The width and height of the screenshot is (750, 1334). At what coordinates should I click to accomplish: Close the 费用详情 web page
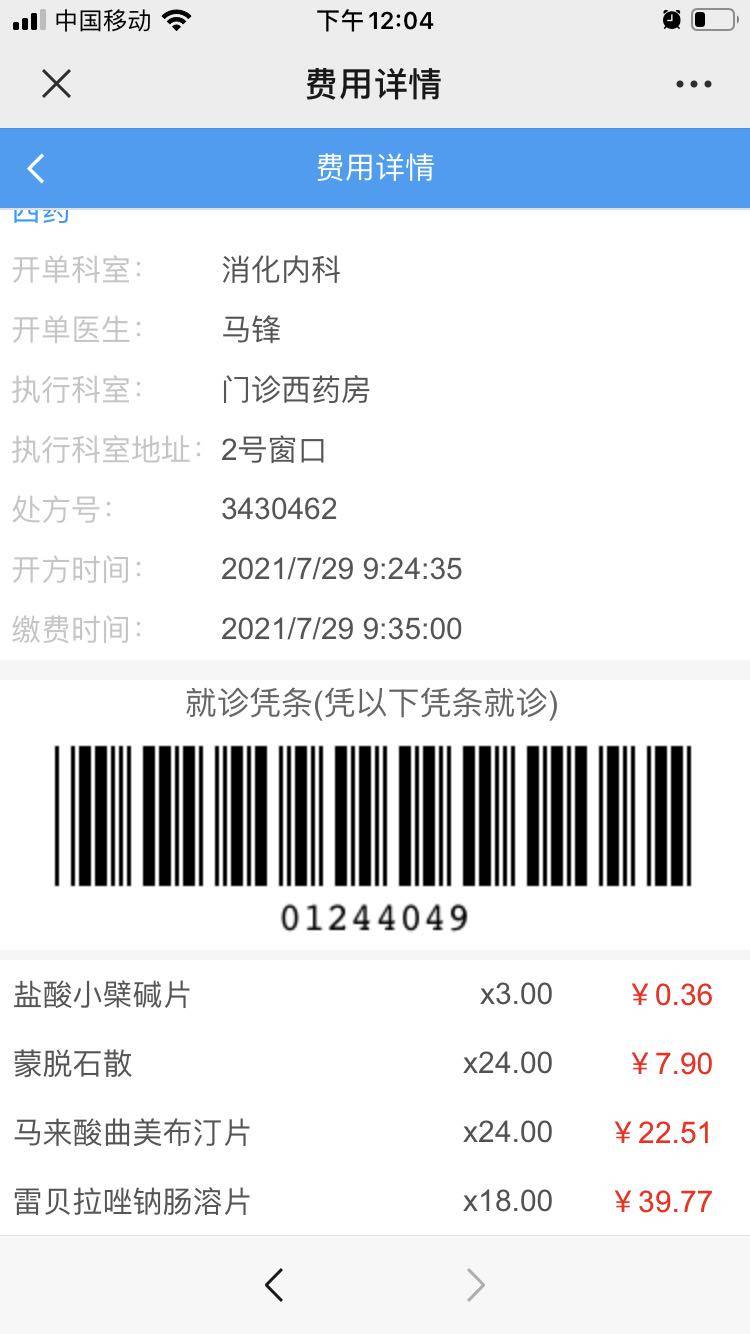[x=57, y=84]
